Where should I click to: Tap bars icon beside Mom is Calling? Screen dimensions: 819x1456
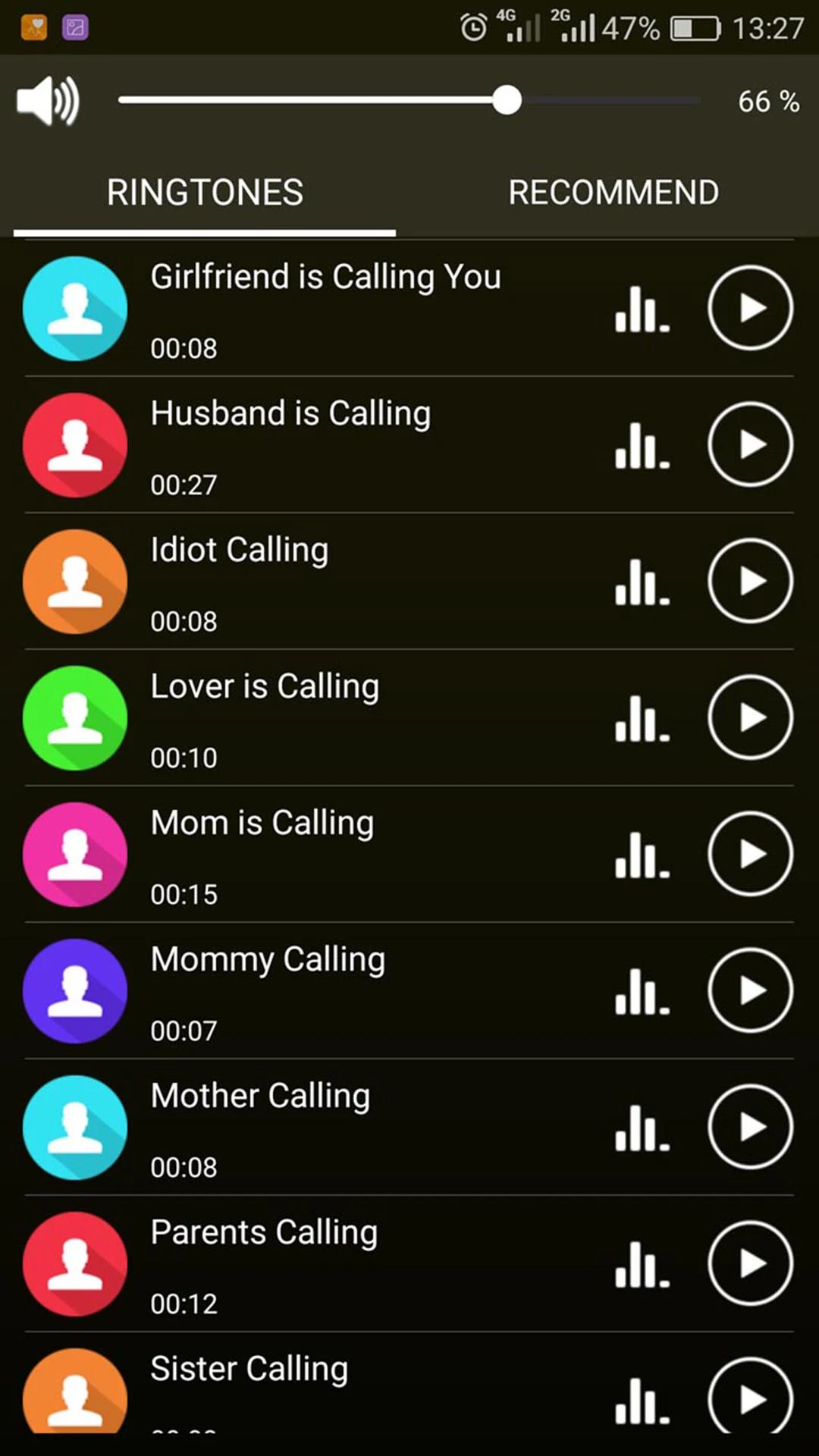642,855
